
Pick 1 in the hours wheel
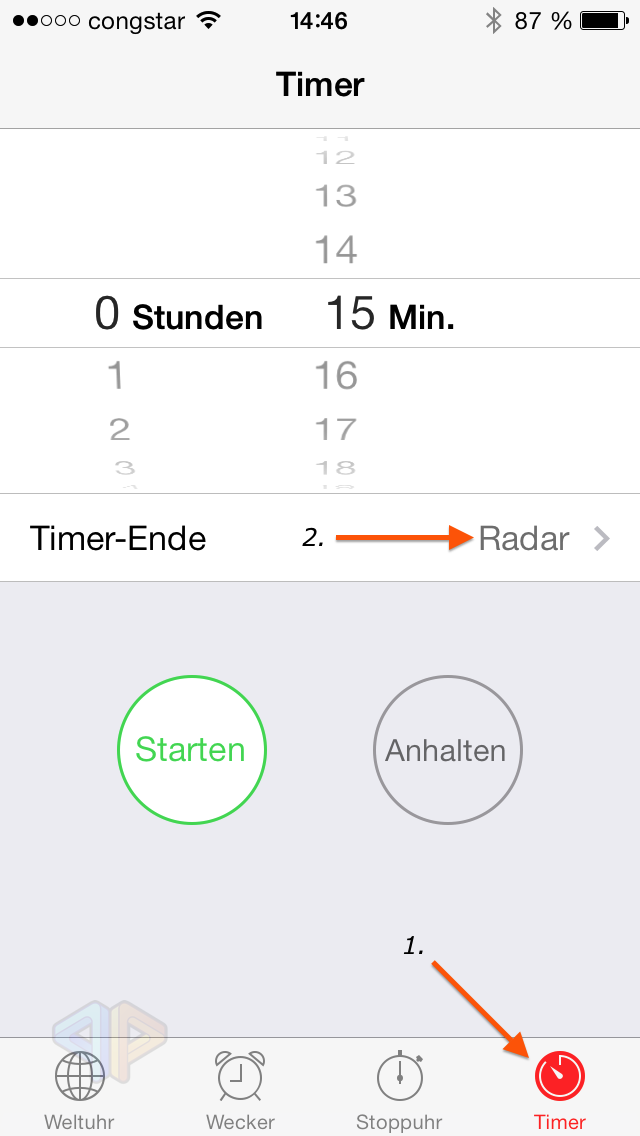(116, 375)
